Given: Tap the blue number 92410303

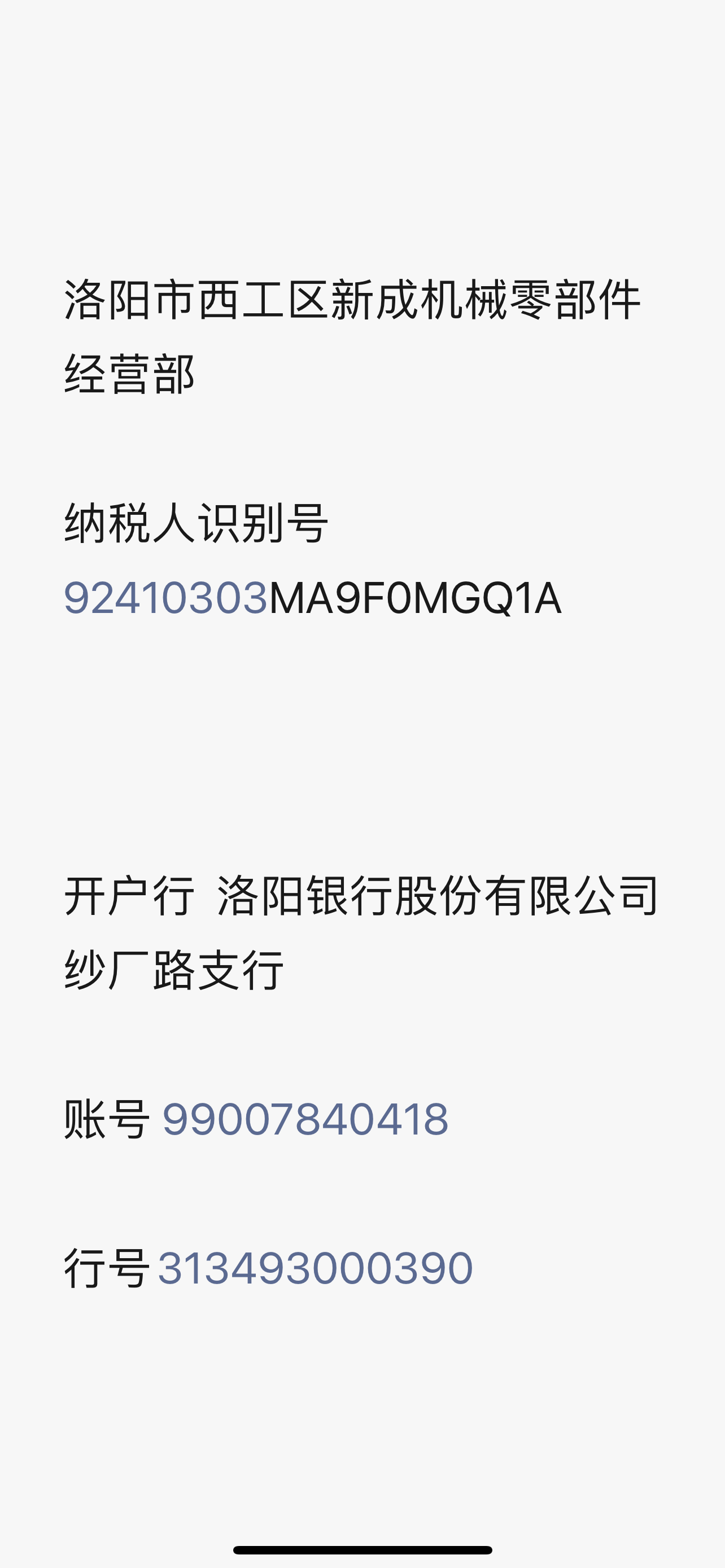Looking at the screenshot, I should point(165,598).
